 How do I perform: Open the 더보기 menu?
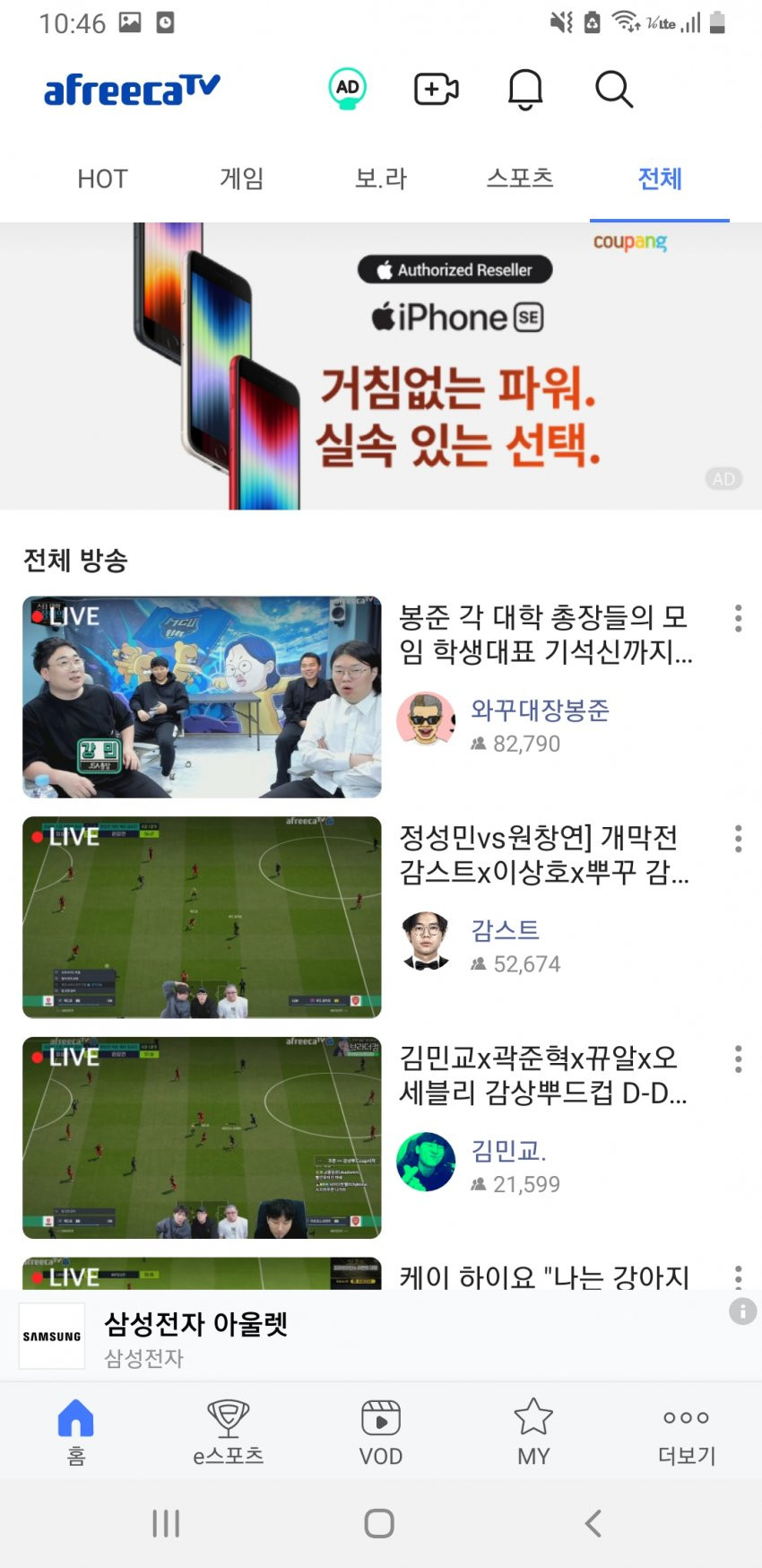pyautogui.click(x=687, y=1432)
